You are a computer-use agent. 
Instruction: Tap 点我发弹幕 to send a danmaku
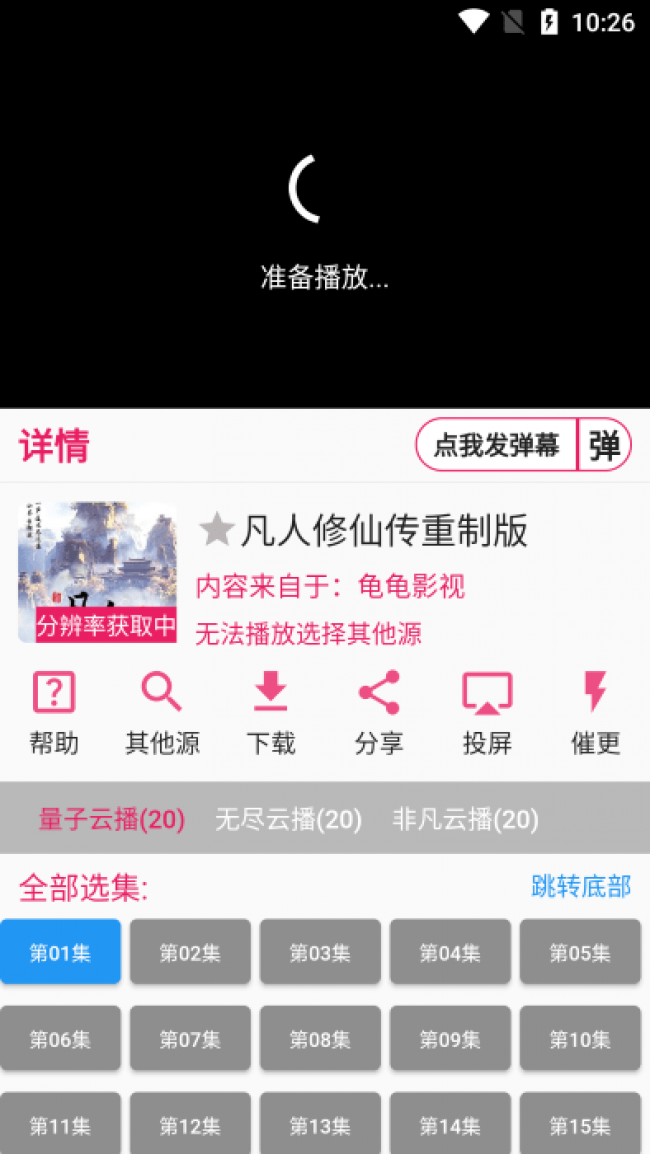[x=496, y=445]
